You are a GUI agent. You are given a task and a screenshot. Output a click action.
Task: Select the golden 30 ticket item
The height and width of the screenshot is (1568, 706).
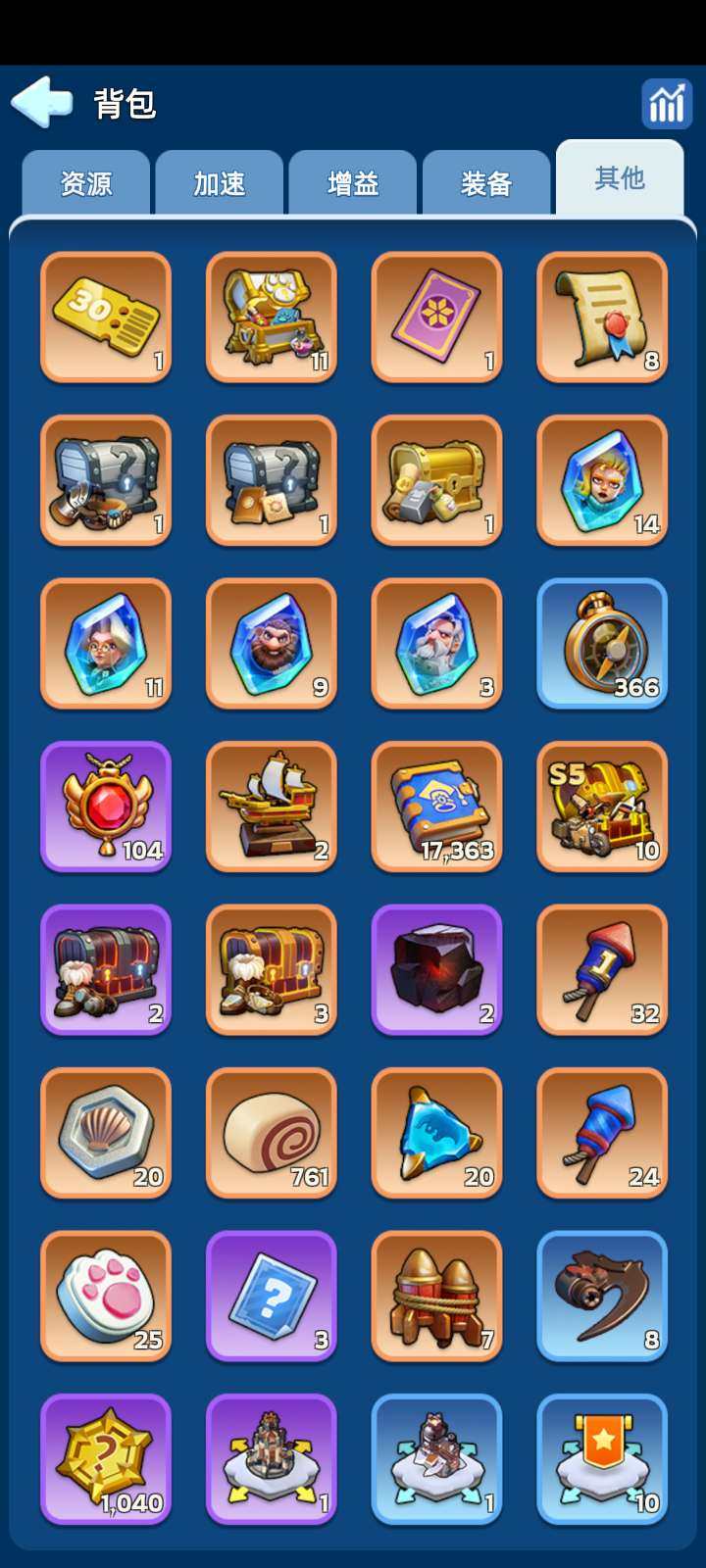tap(106, 317)
